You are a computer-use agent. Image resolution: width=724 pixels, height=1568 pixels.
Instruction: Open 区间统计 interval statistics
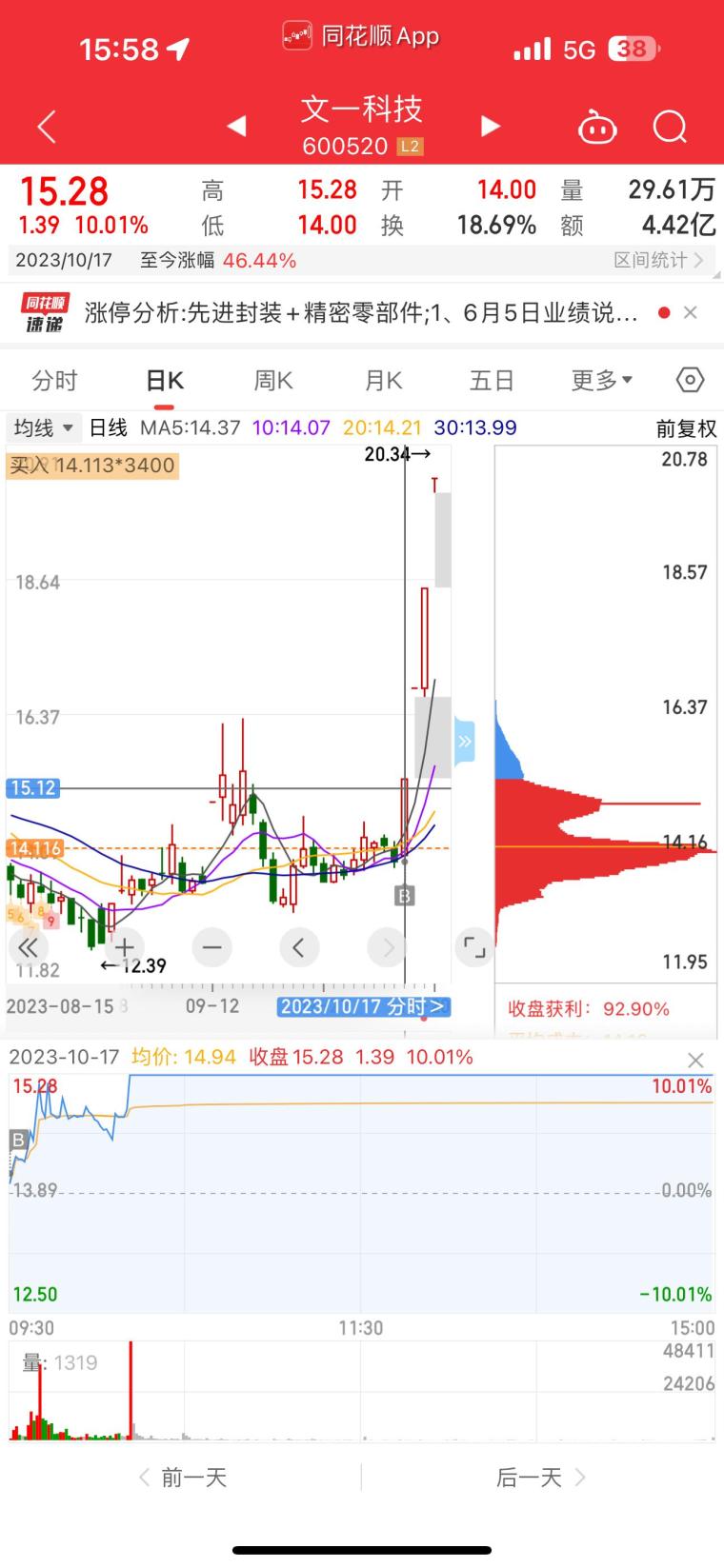coord(658,260)
